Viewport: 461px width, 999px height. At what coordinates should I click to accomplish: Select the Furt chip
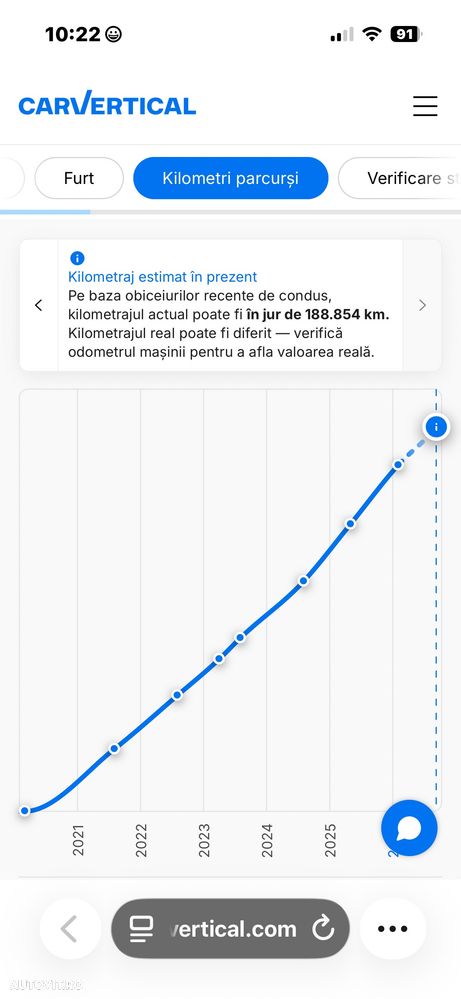coord(79,178)
